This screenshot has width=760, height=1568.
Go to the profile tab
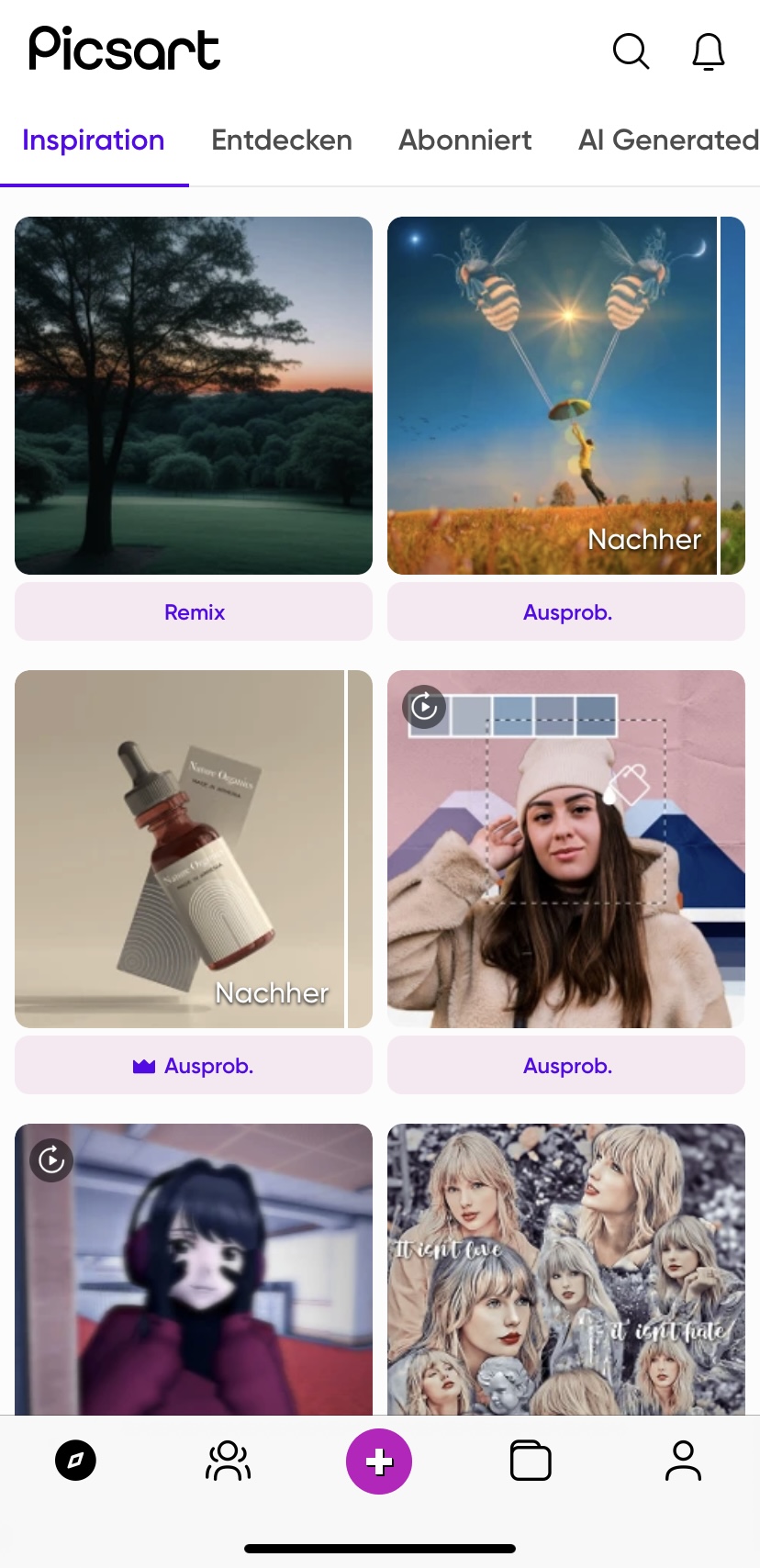[x=682, y=1461]
